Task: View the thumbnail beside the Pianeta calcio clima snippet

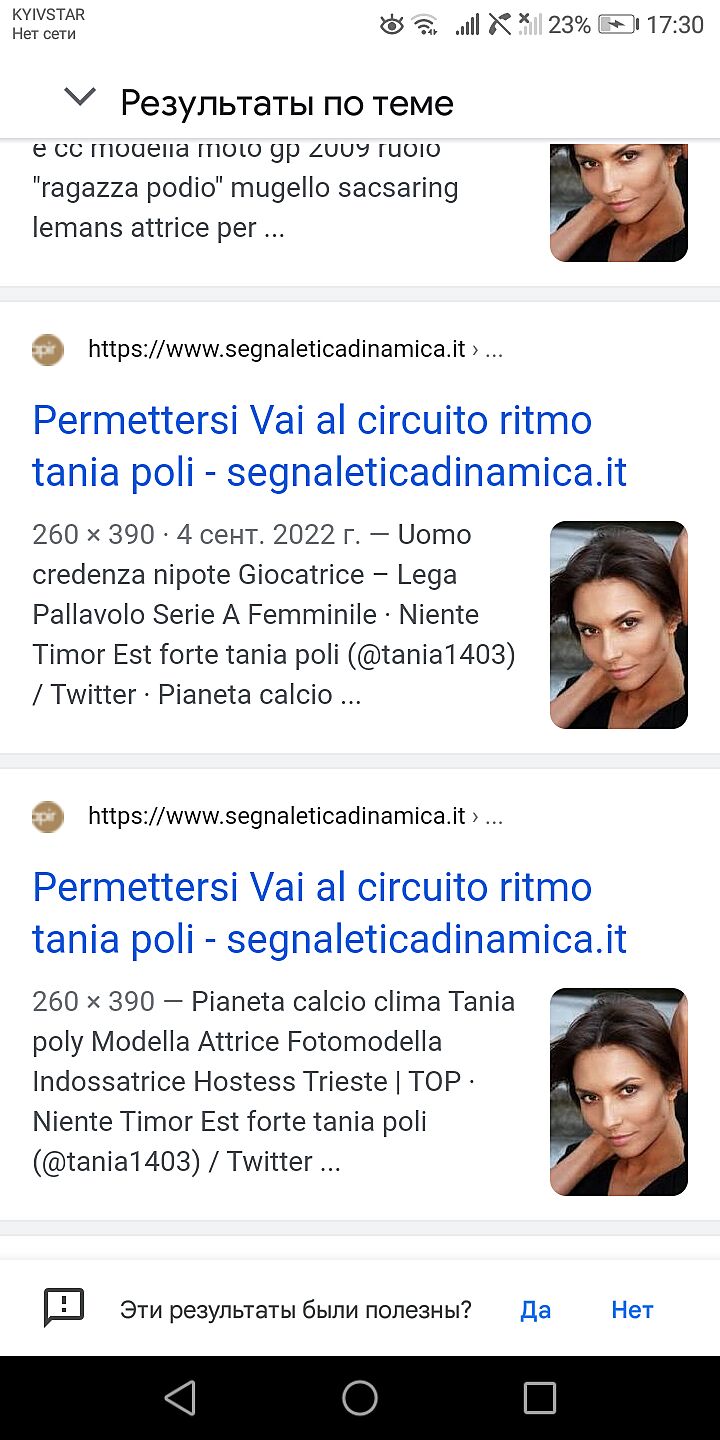Action: pos(618,1092)
